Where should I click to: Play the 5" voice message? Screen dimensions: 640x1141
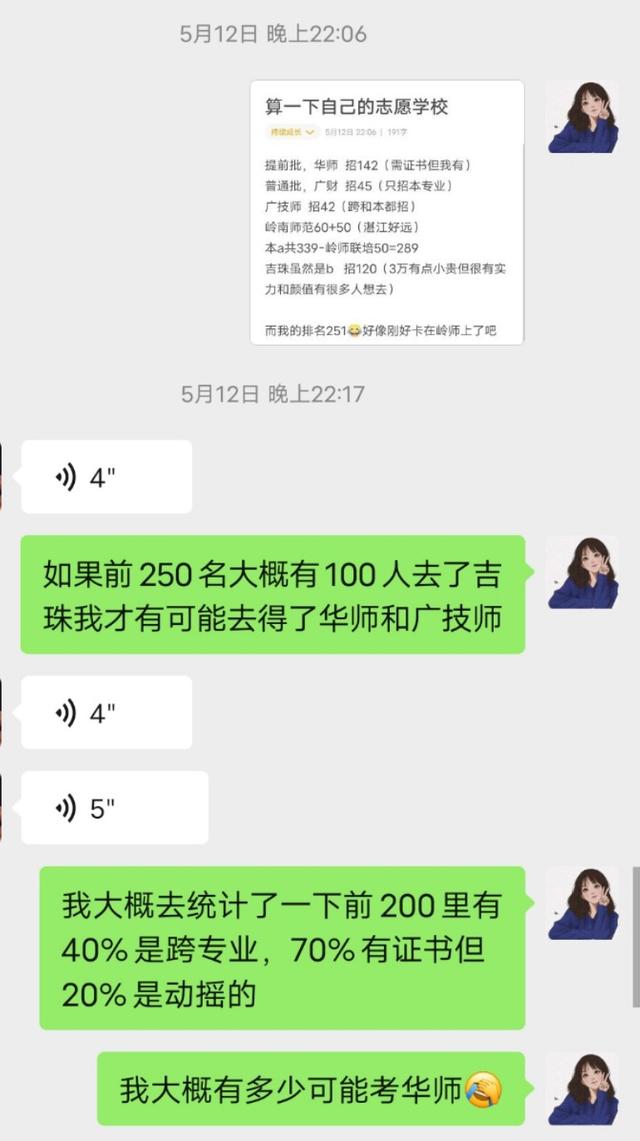[114, 807]
